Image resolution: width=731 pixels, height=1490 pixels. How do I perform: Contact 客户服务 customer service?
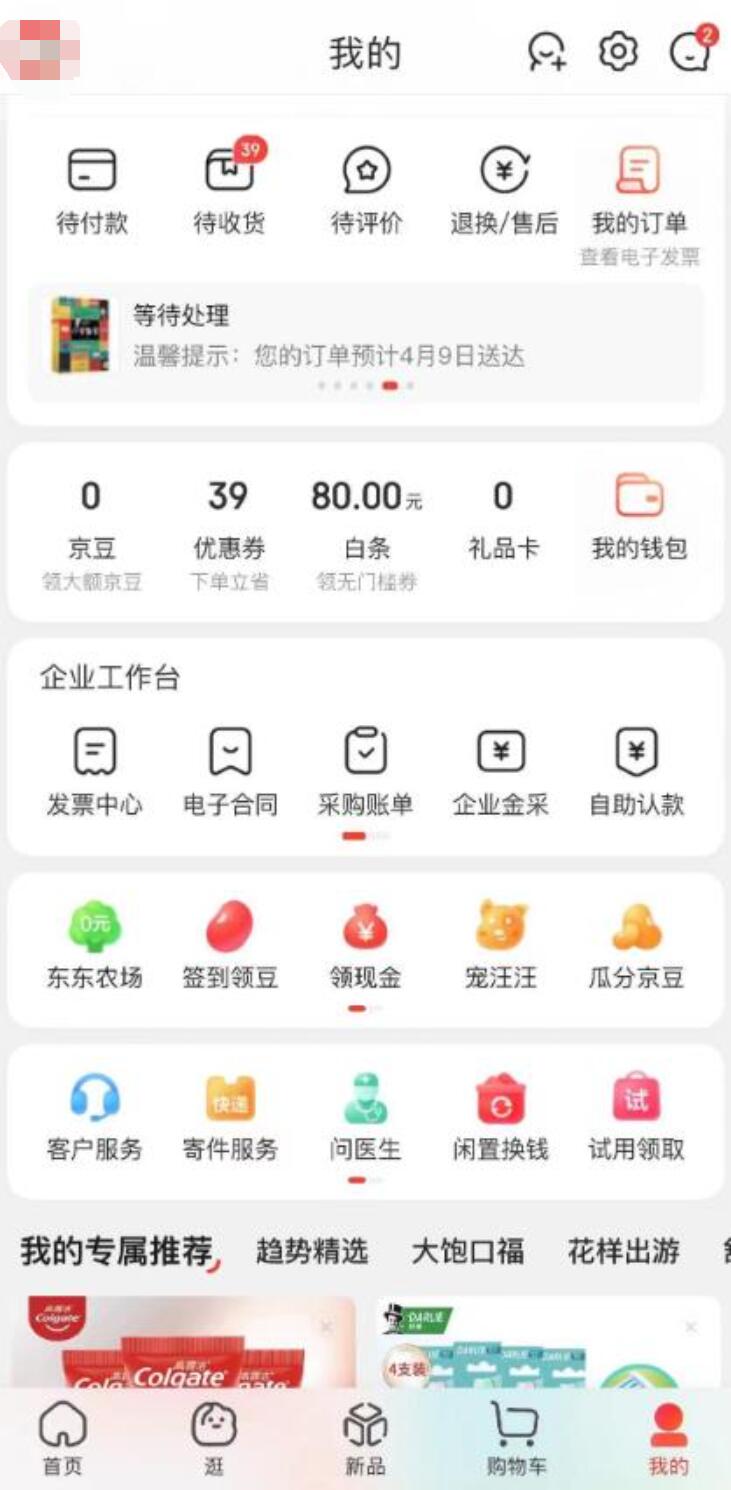click(x=94, y=1117)
